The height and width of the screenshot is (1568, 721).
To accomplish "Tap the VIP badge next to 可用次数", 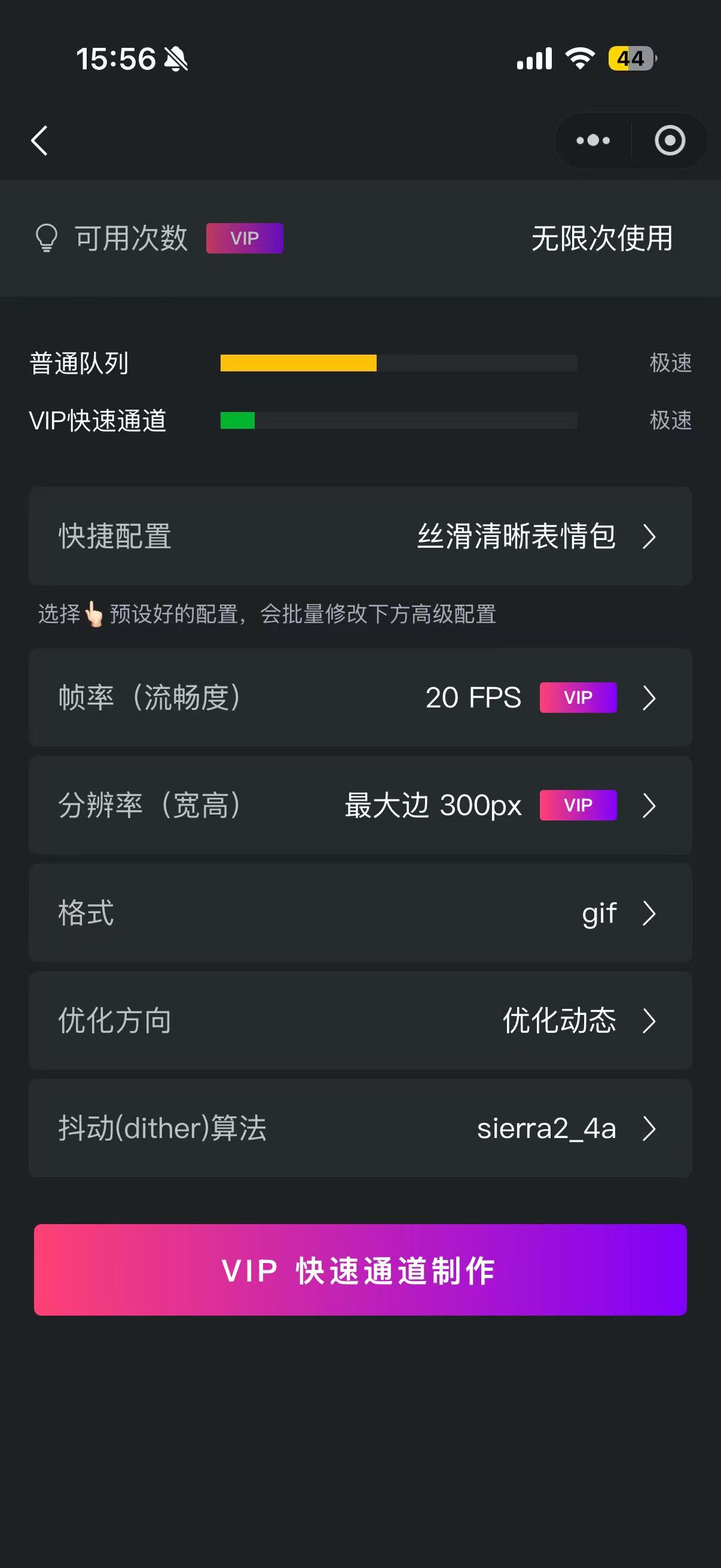I will pos(244,239).
